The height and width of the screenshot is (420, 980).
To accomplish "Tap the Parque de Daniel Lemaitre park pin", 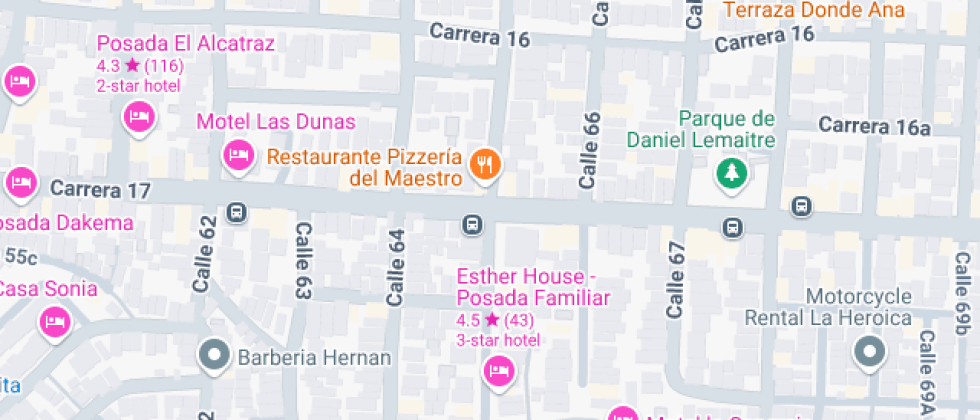I will coord(733,174).
